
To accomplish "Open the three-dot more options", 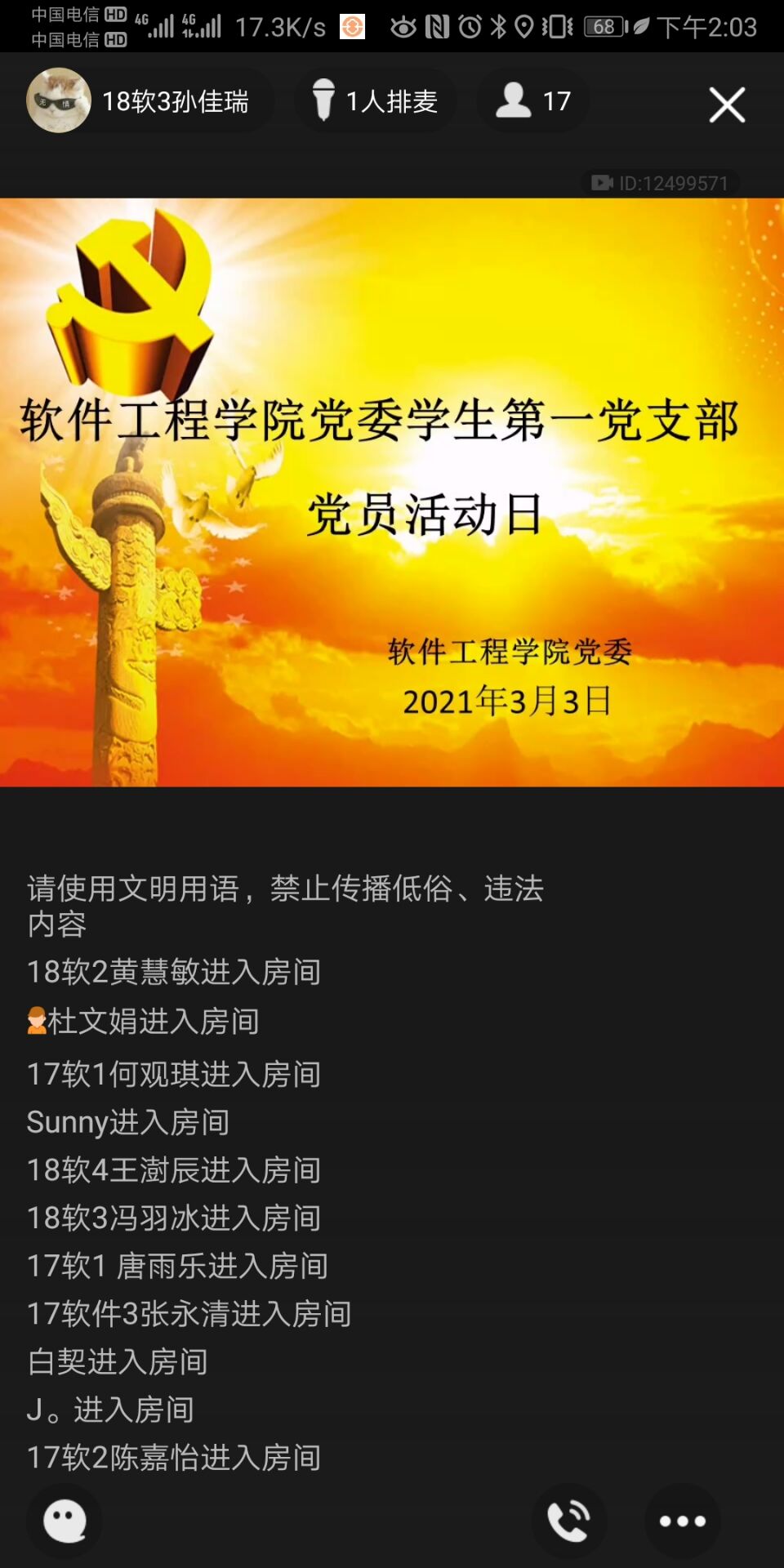I will tap(682, 1521).
